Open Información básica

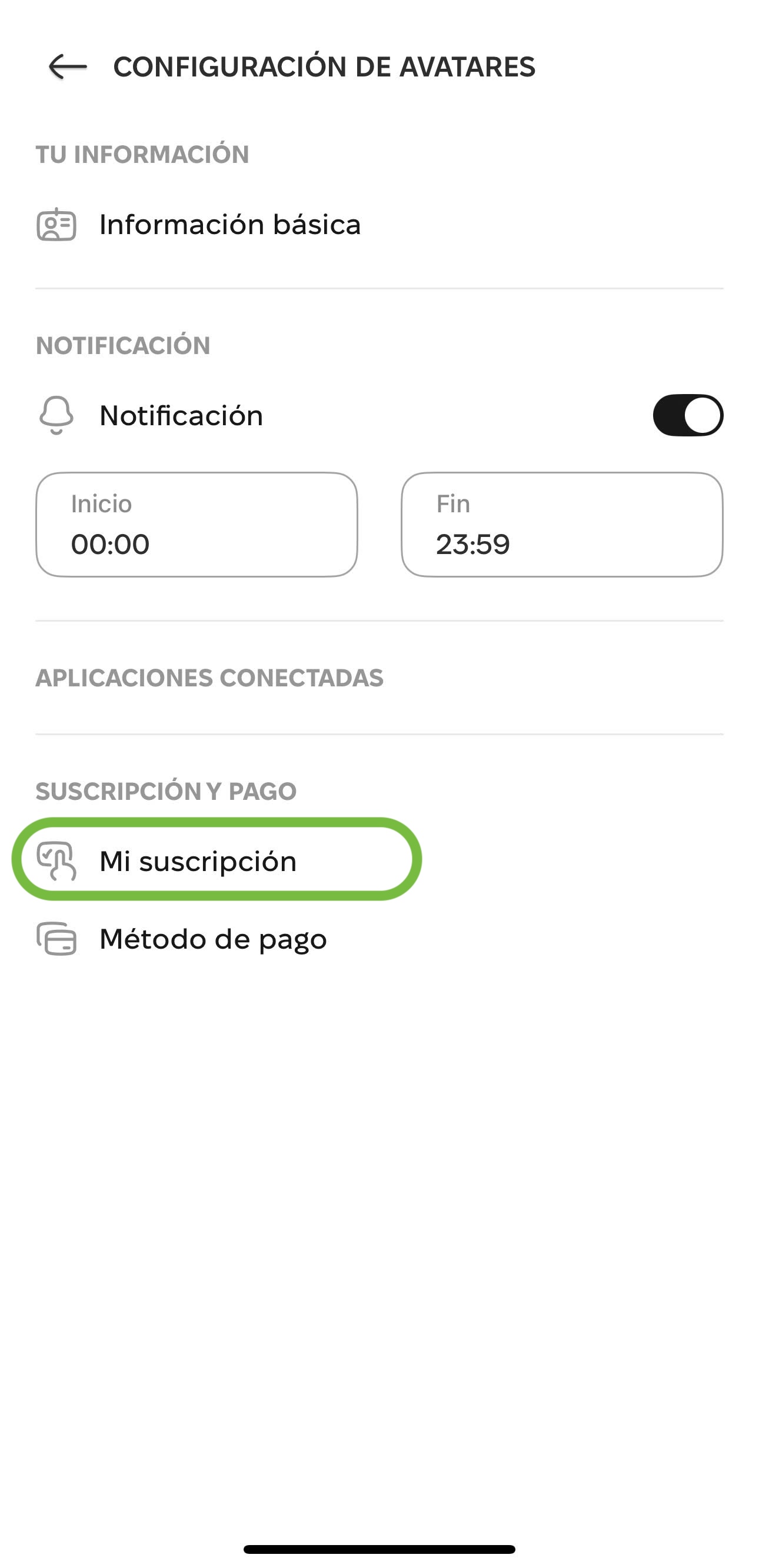pyautogui.click(x=229, y=225)
